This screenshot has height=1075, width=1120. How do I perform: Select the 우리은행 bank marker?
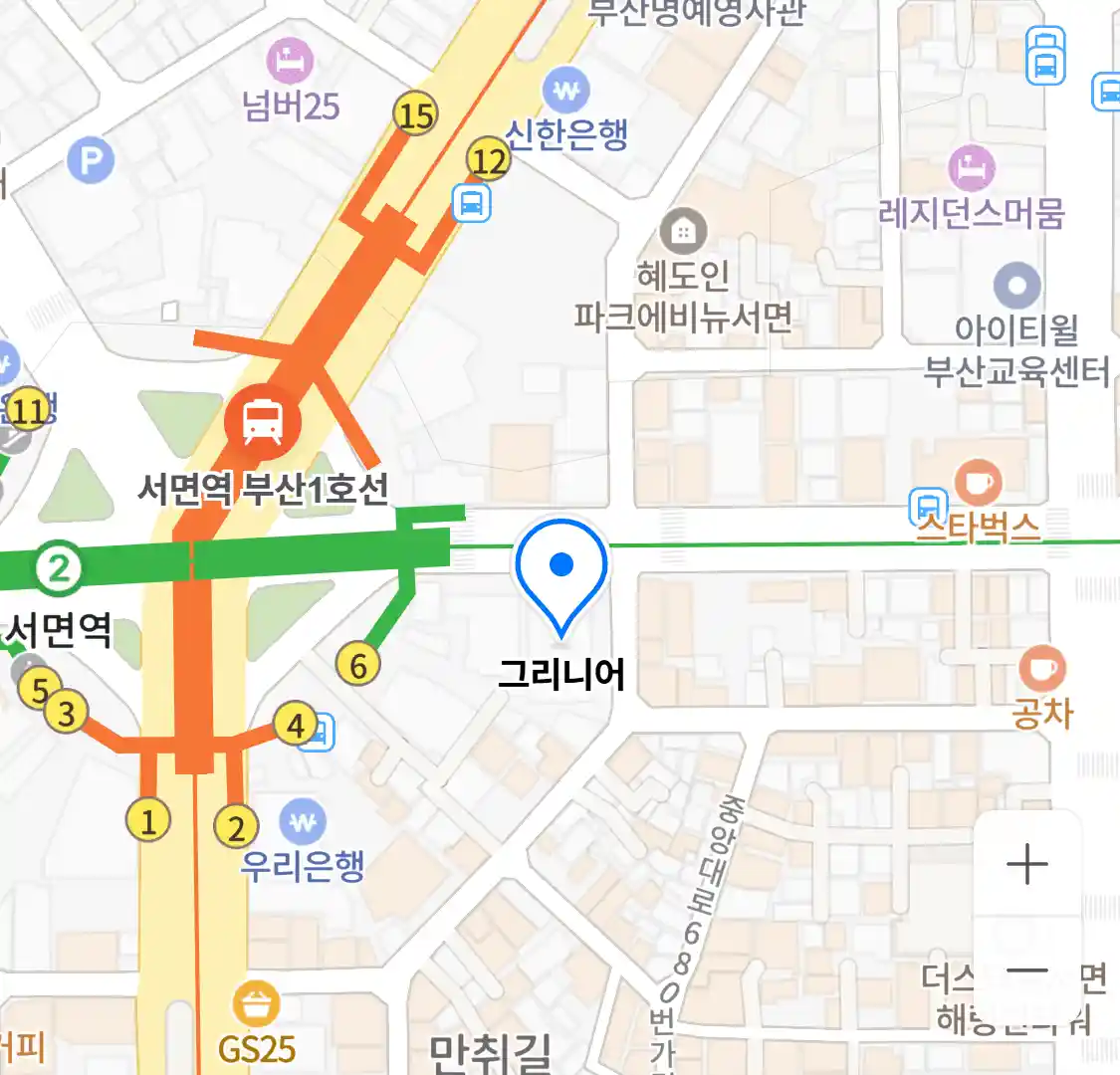[303, 823]
